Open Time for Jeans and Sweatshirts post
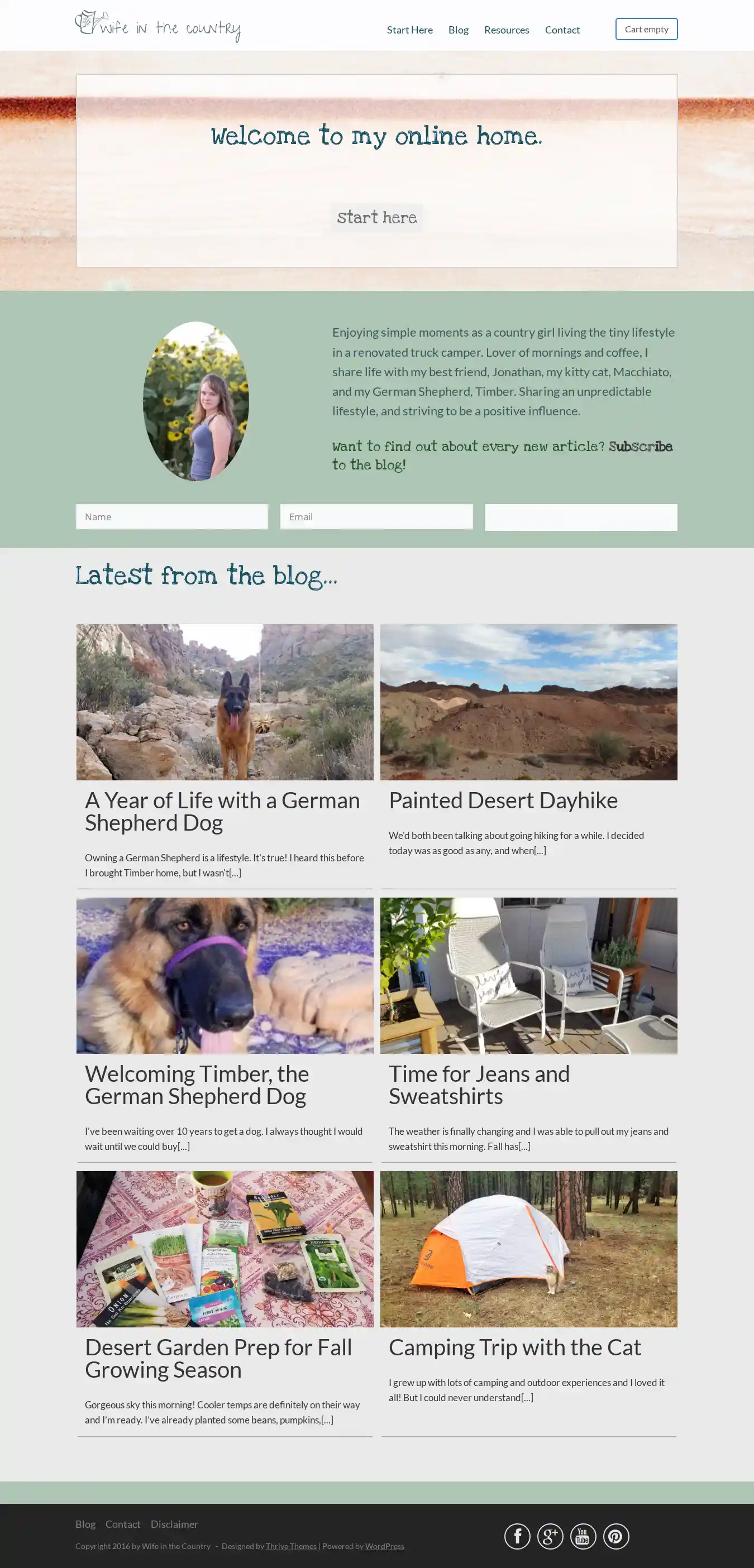This screenshot has height=1568, width=754. (479, 1084)
